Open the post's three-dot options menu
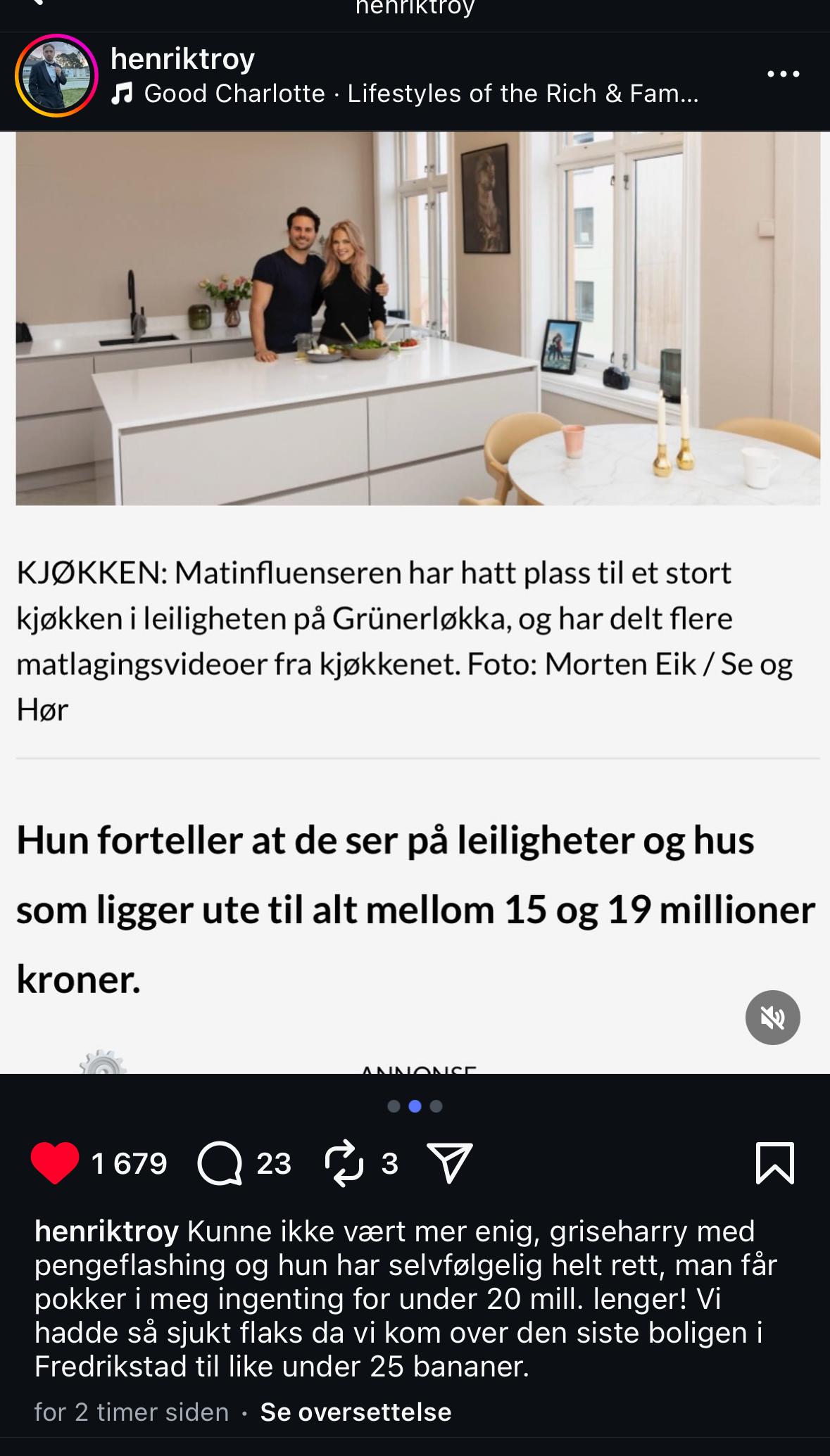 783,74
